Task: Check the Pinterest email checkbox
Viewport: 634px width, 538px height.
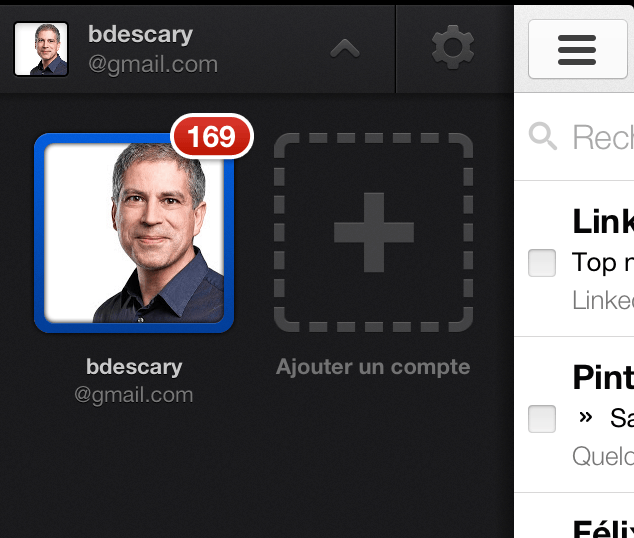Action: point(542,419)
